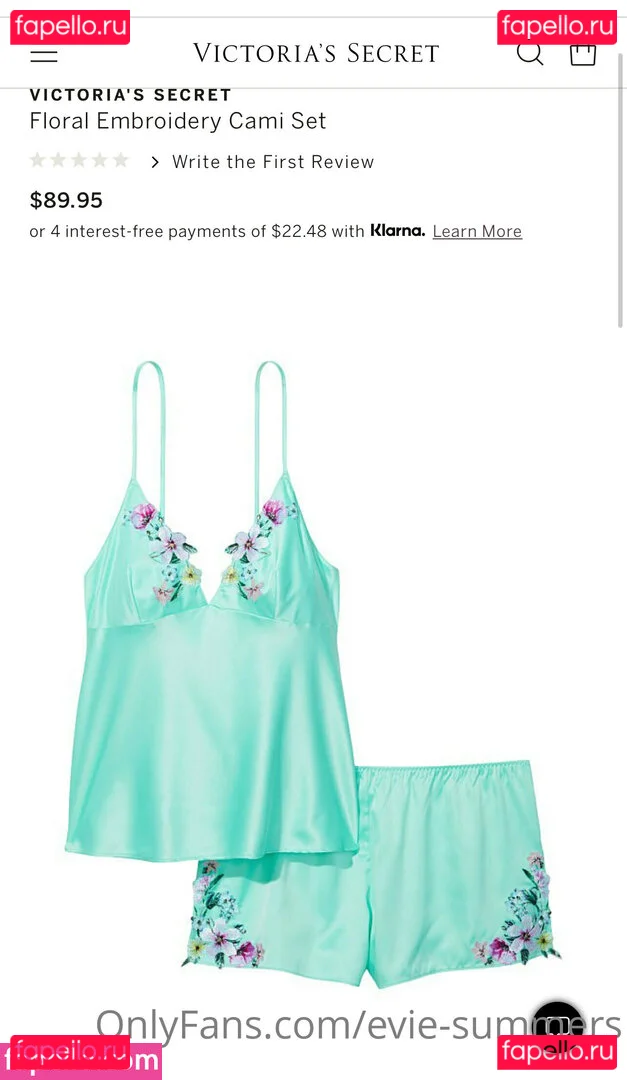Open Klarna Learn More link
Viewport: 627px width, 1080px height.
pos(477,231)
